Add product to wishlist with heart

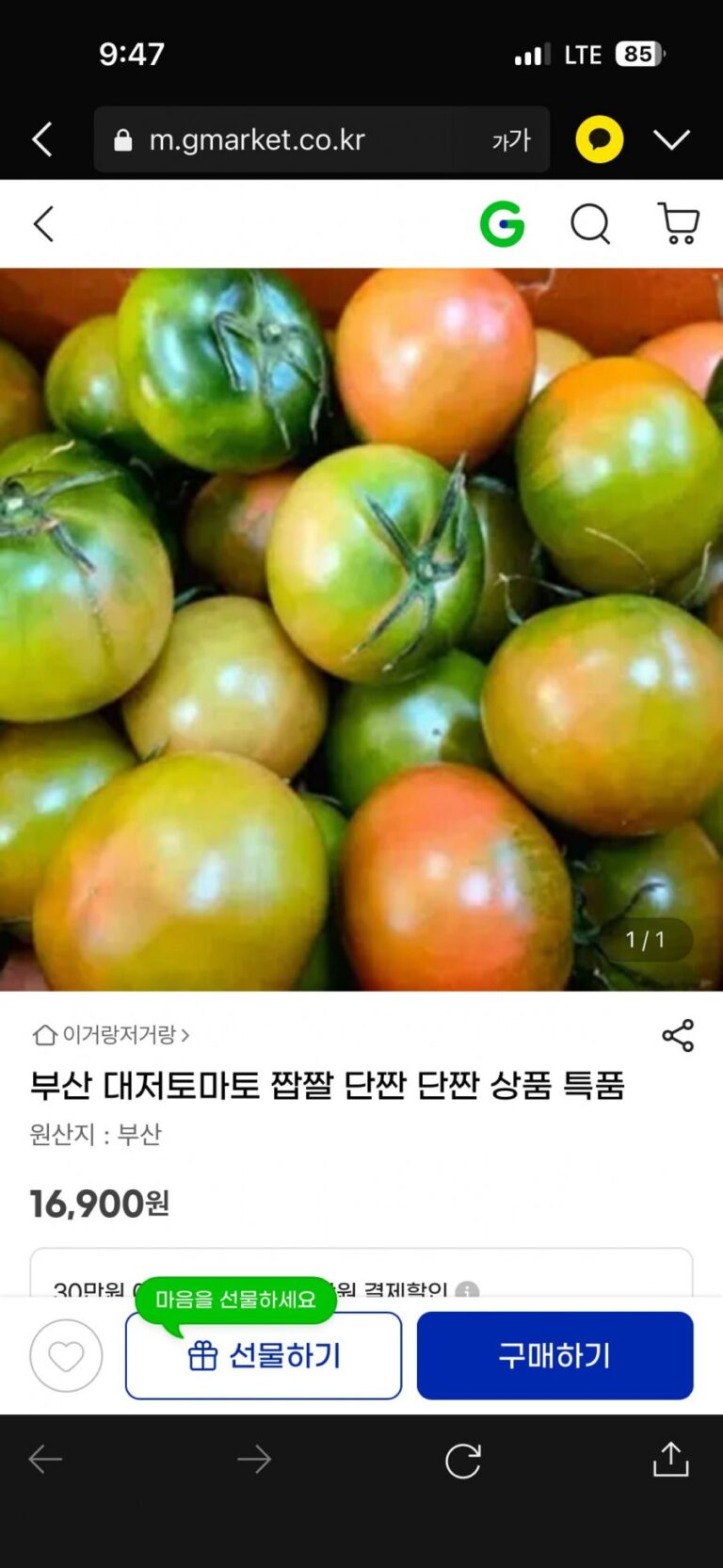[x=66, y=1355]
